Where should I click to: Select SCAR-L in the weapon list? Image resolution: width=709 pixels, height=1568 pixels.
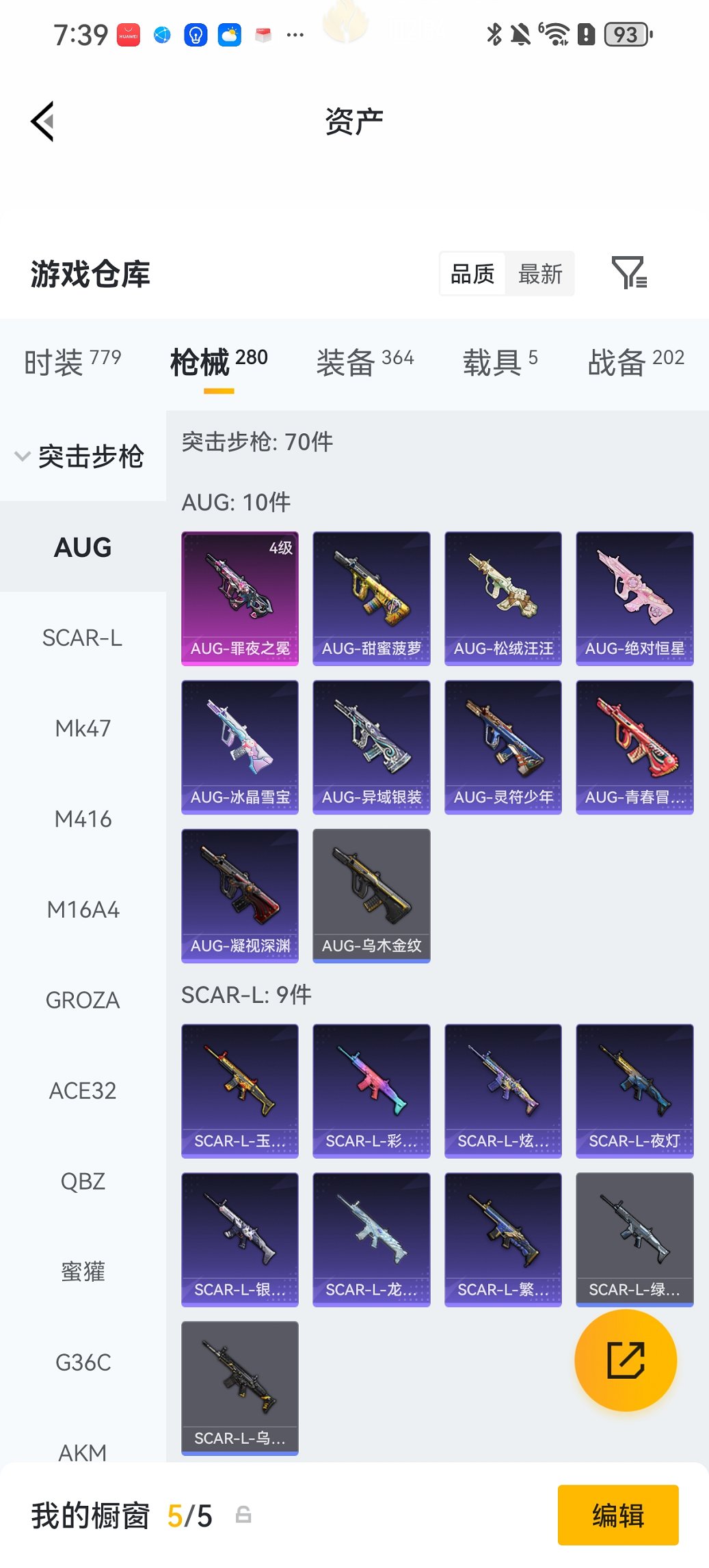[x=83, y=638]
